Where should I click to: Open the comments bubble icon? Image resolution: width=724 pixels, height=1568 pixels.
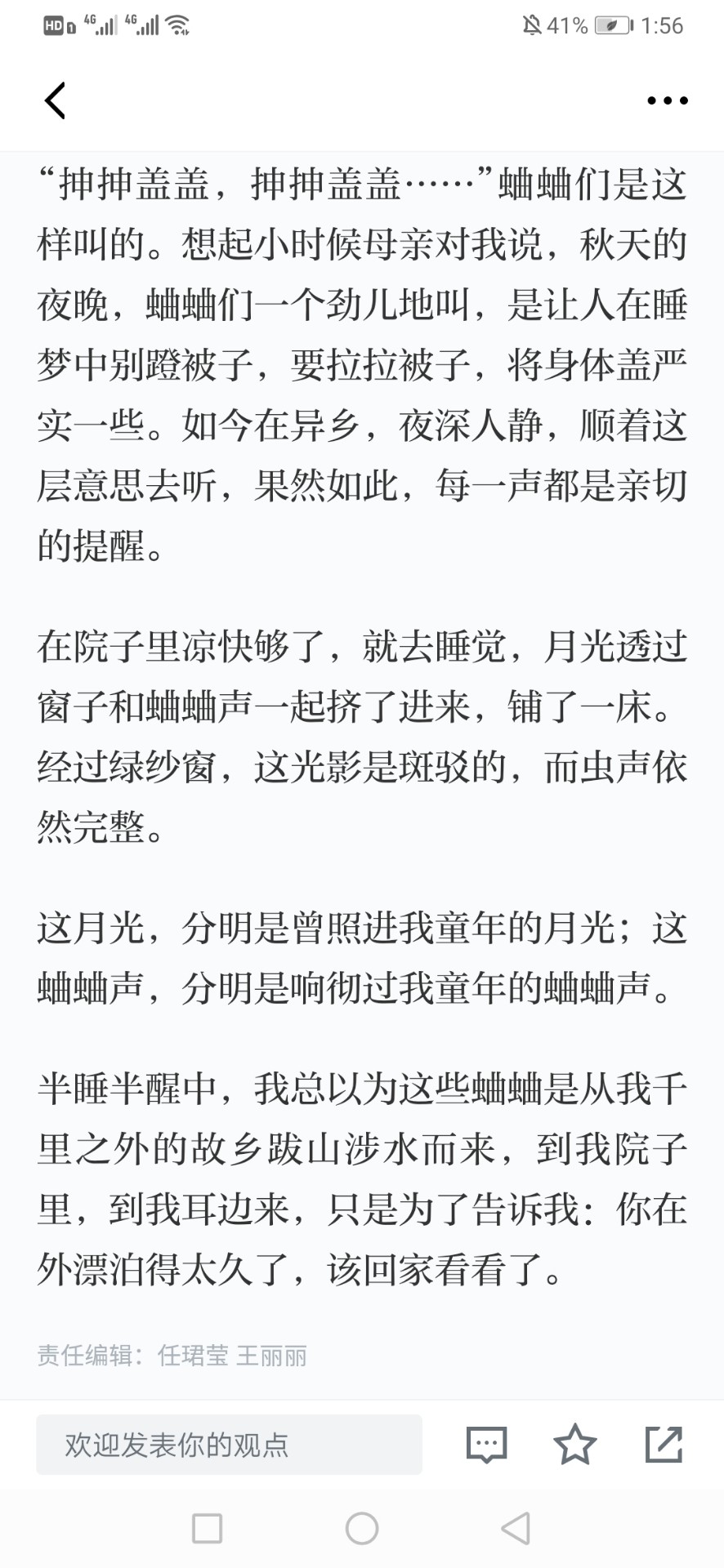point(487,1445)
